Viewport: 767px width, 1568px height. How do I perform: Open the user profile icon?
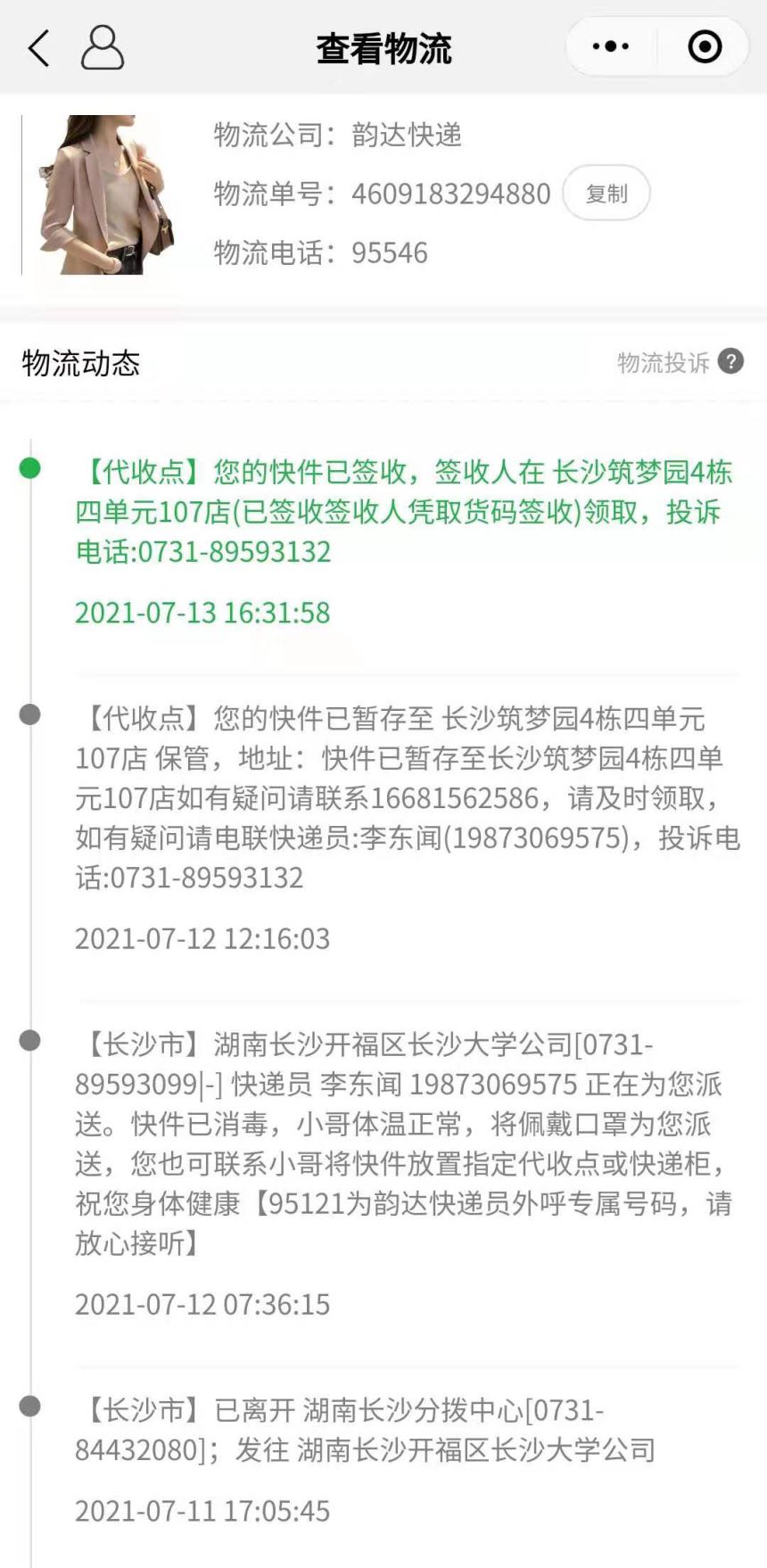(103, 47)
